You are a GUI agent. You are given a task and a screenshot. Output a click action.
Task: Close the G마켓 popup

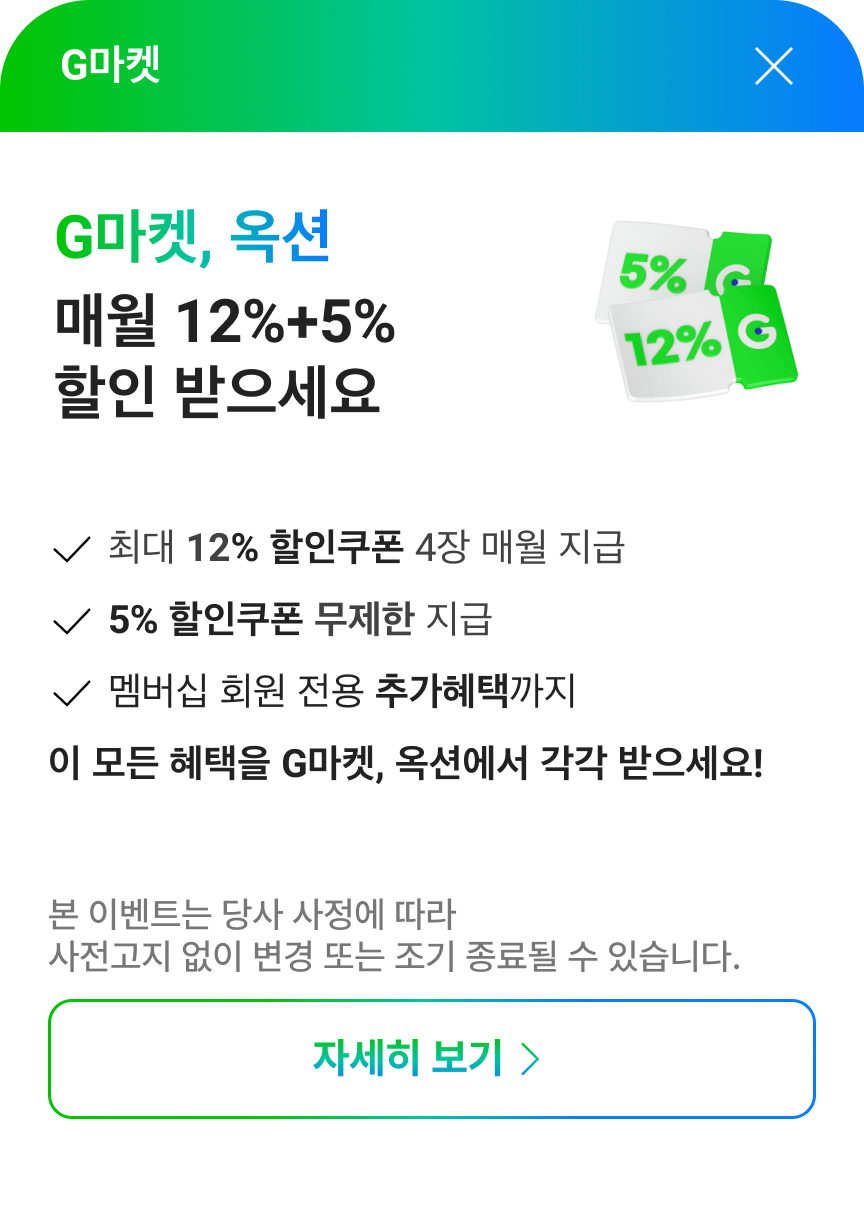[x=773, y=66]
